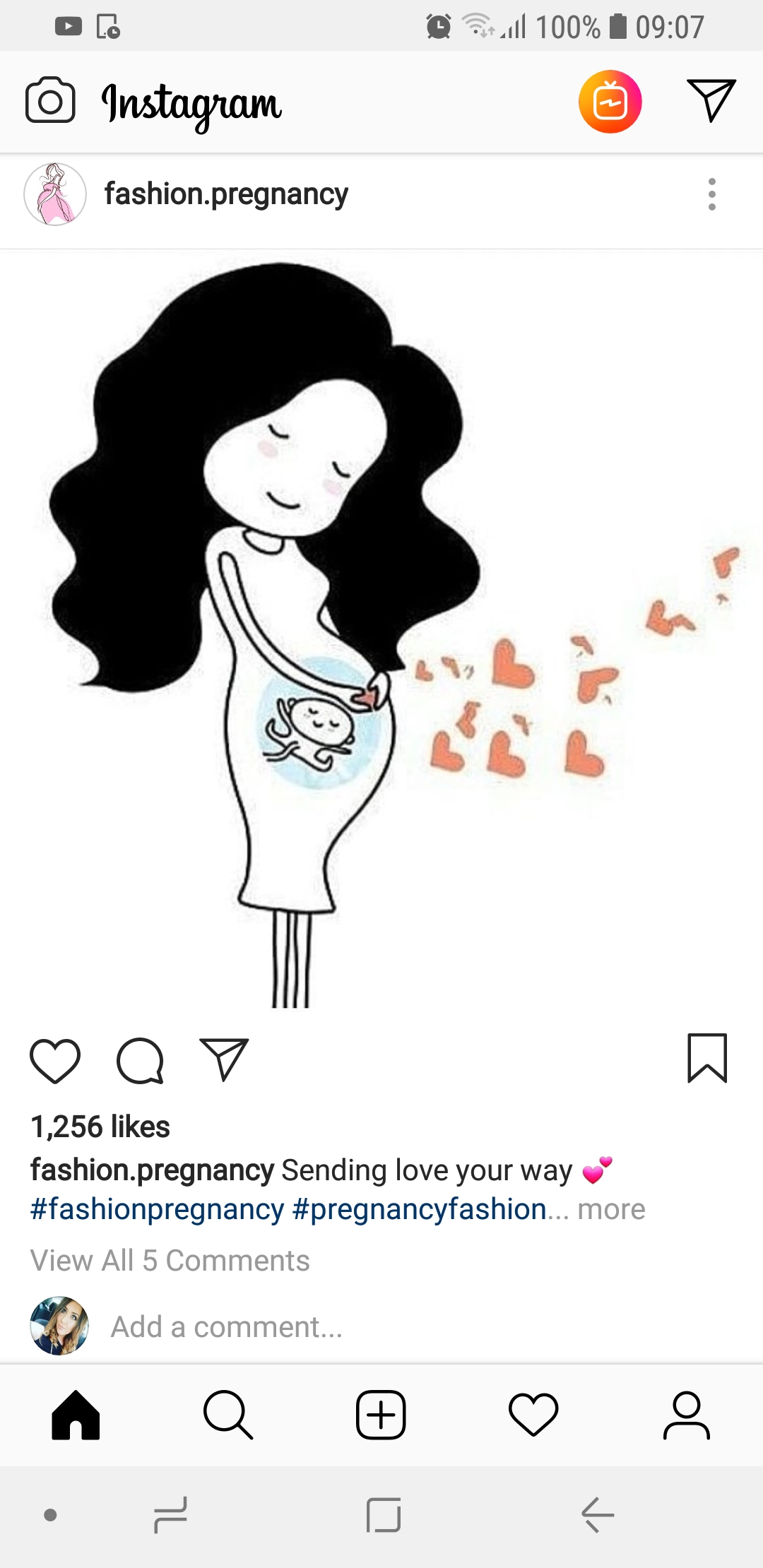
Task: Switch to the Search tab
Action: point(227,1415)
